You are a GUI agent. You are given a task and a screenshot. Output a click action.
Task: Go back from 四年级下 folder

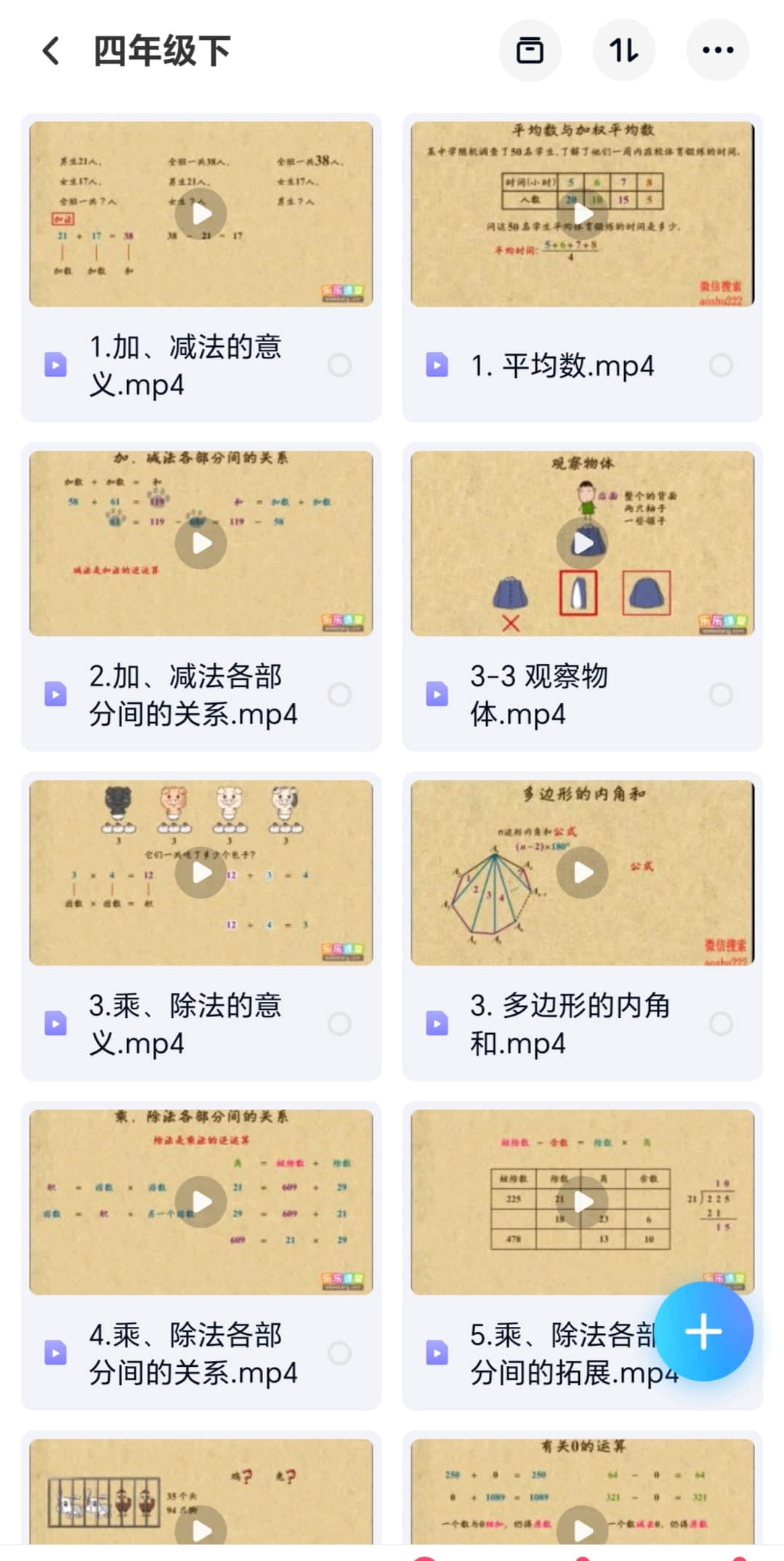51,50
